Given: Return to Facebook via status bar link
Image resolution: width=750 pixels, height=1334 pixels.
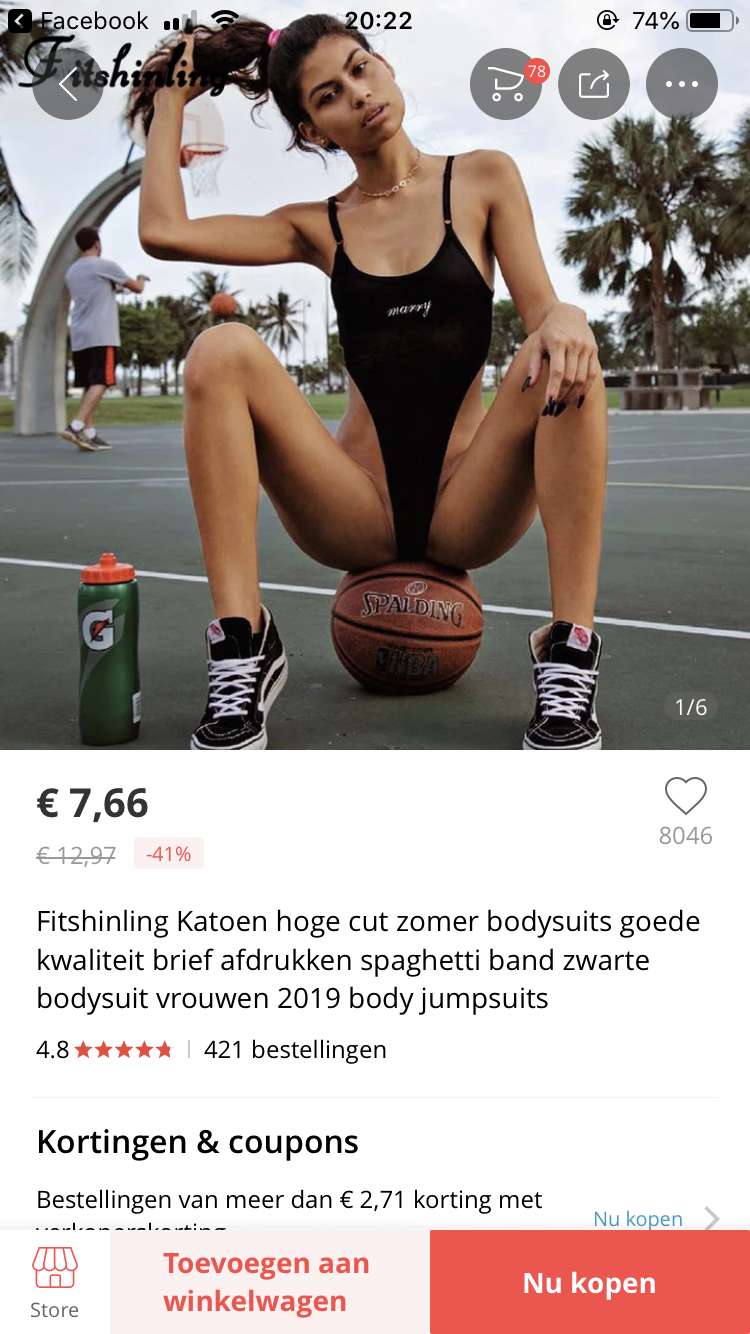Looking at the screenshot, I should click(x=78, y=20).
